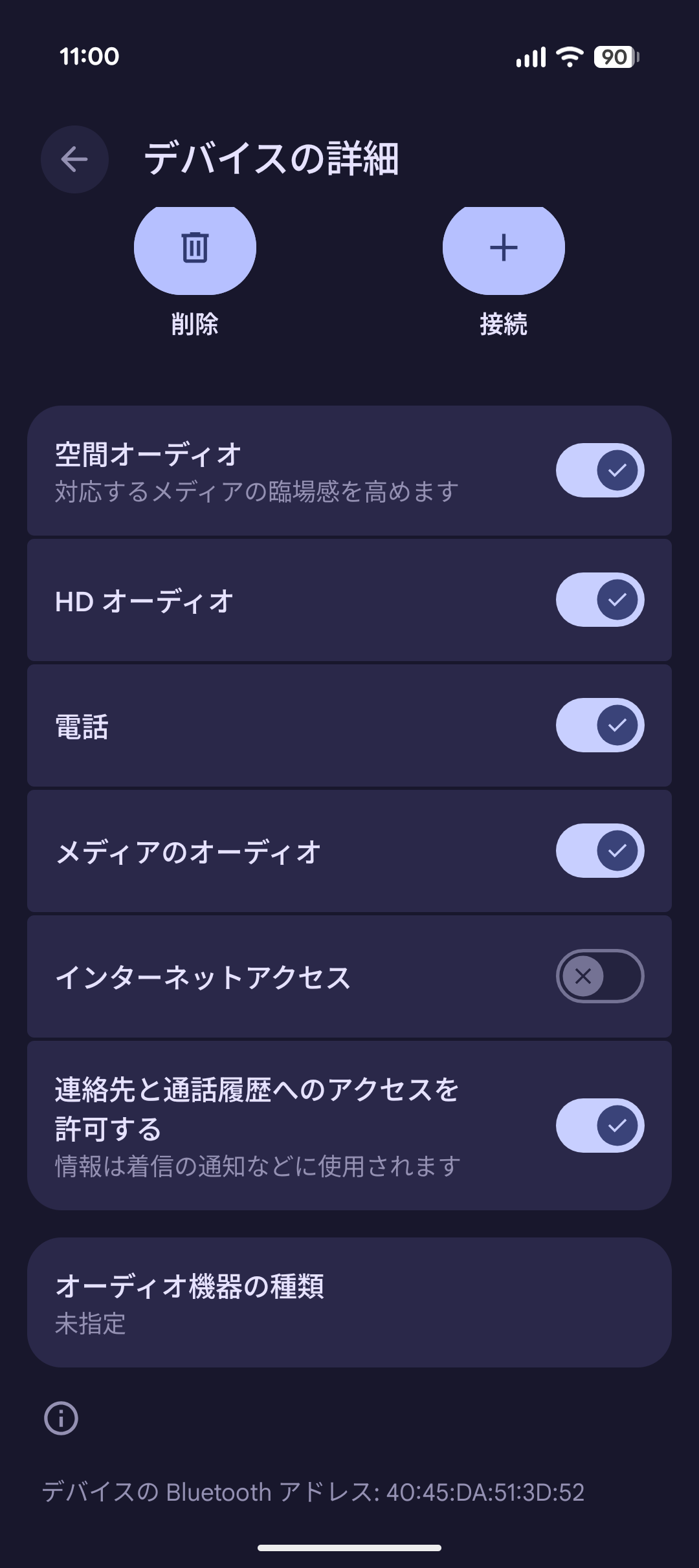The width and height of the screenshot is (699, 1568).
Task: Enable インターネットアクセス
Action: [599, 976]
